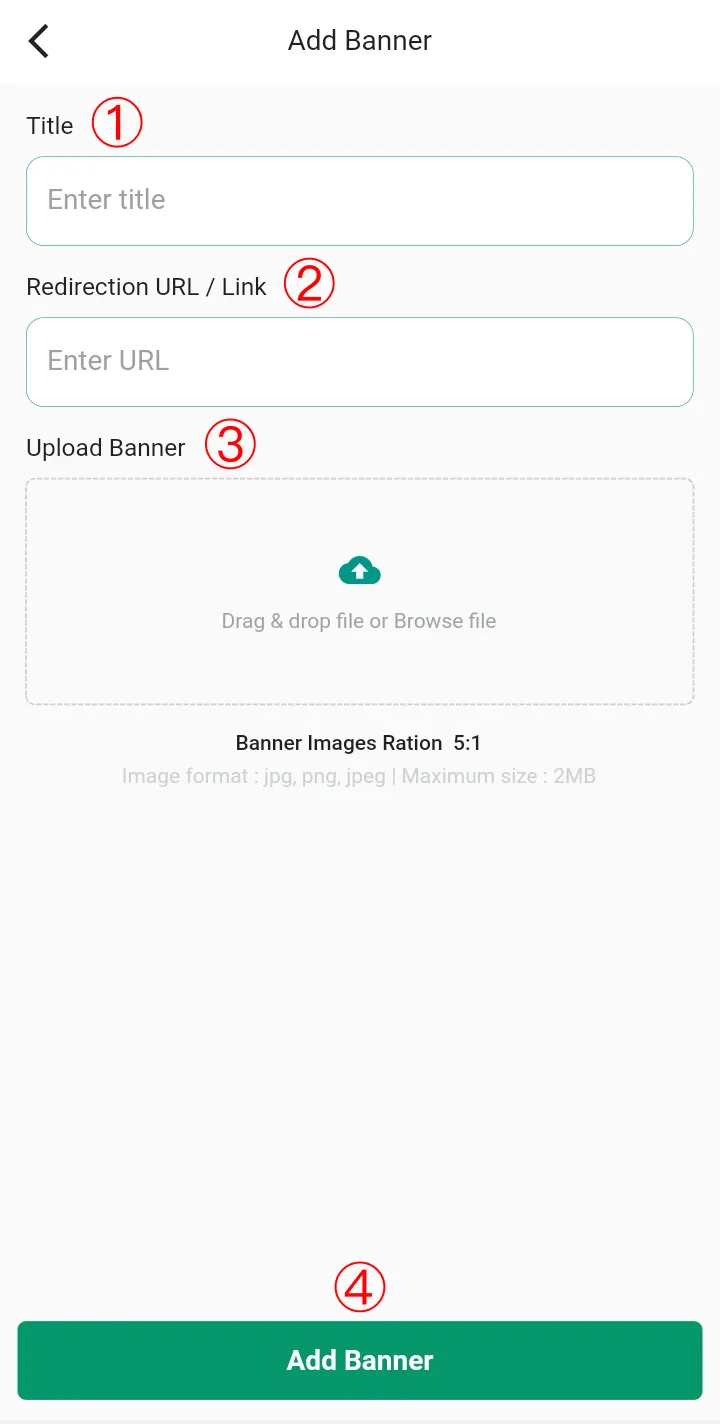This screenshot has height=1424, width=720.
Task: Focus the Enter title field
Action: tap(359, 200)
